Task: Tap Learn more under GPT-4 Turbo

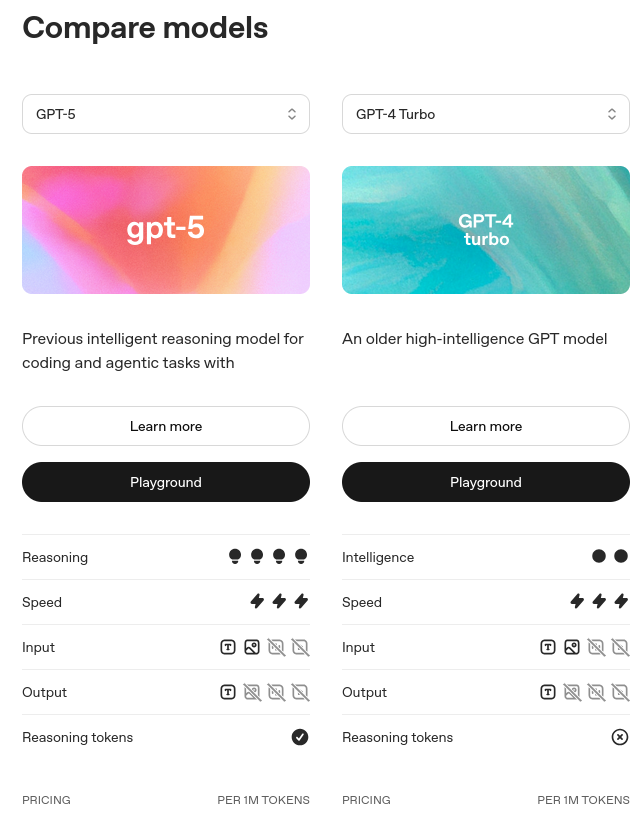Action: click(x=486, y=426)
